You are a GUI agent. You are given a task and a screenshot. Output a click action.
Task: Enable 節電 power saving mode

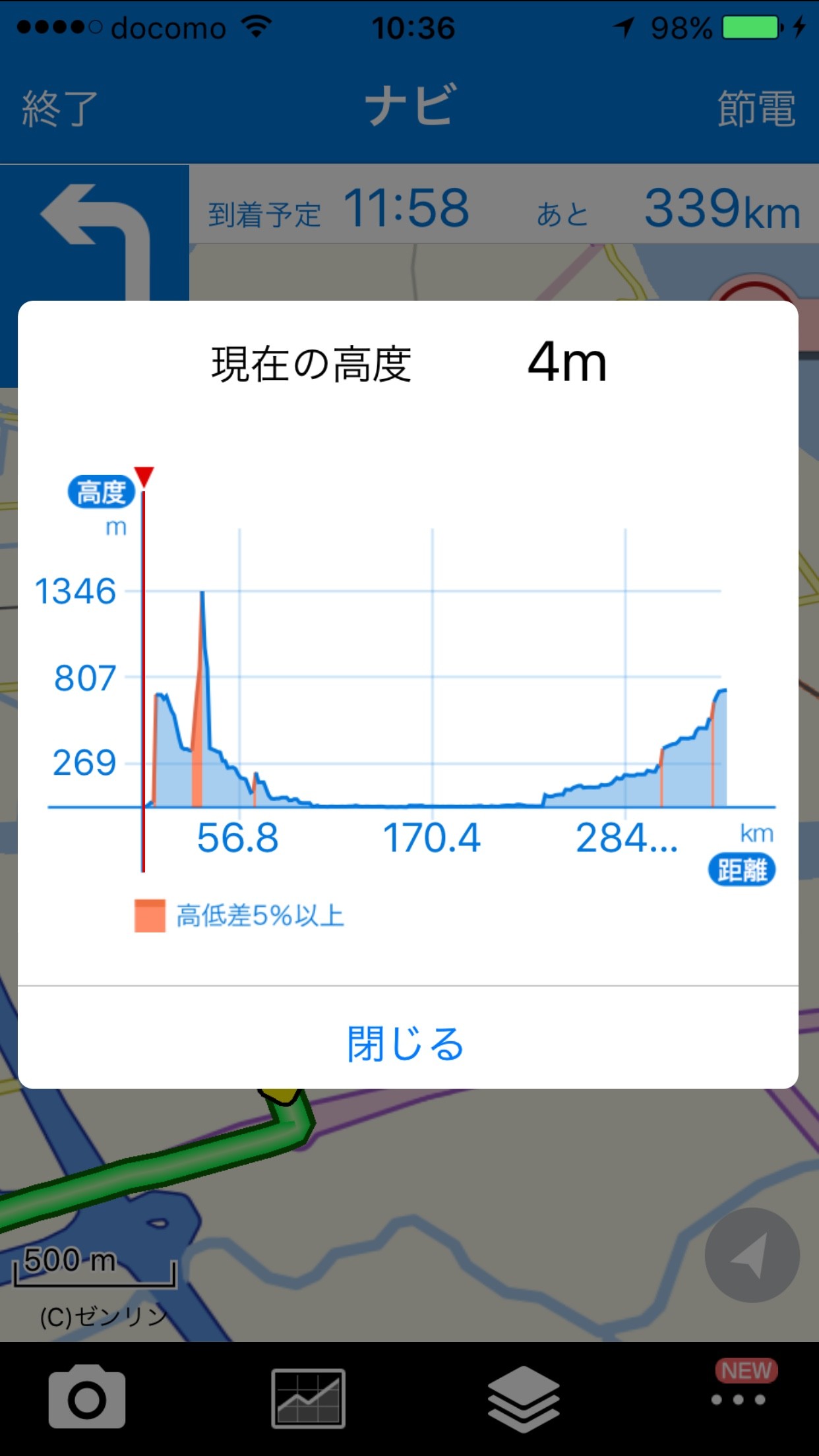tap(756, 108)
